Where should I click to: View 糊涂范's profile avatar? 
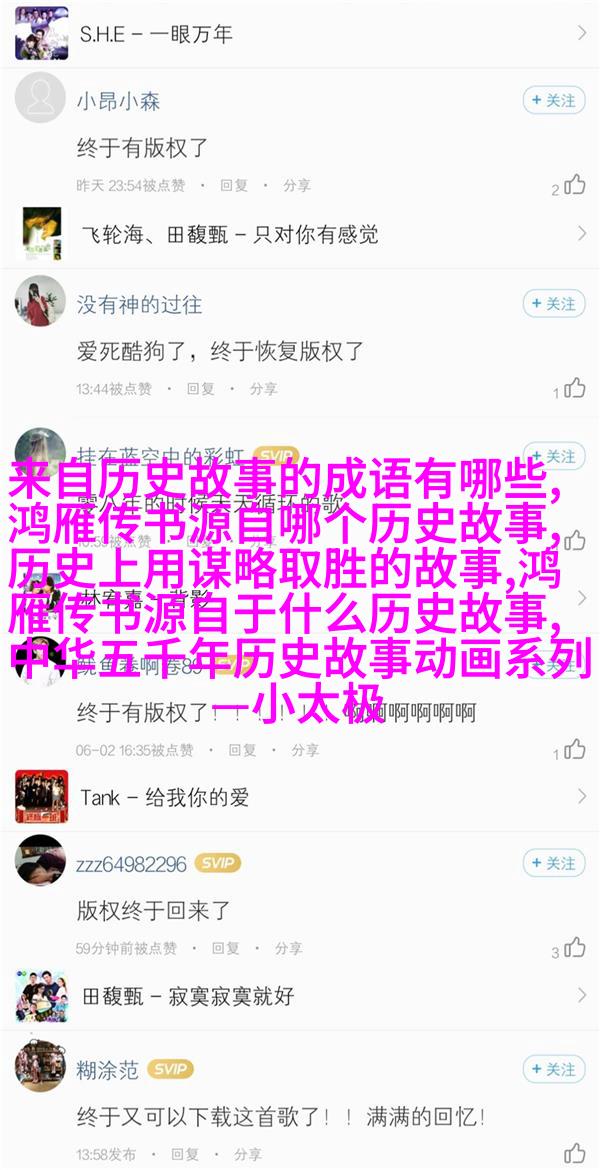click(x=41, y=1069)
